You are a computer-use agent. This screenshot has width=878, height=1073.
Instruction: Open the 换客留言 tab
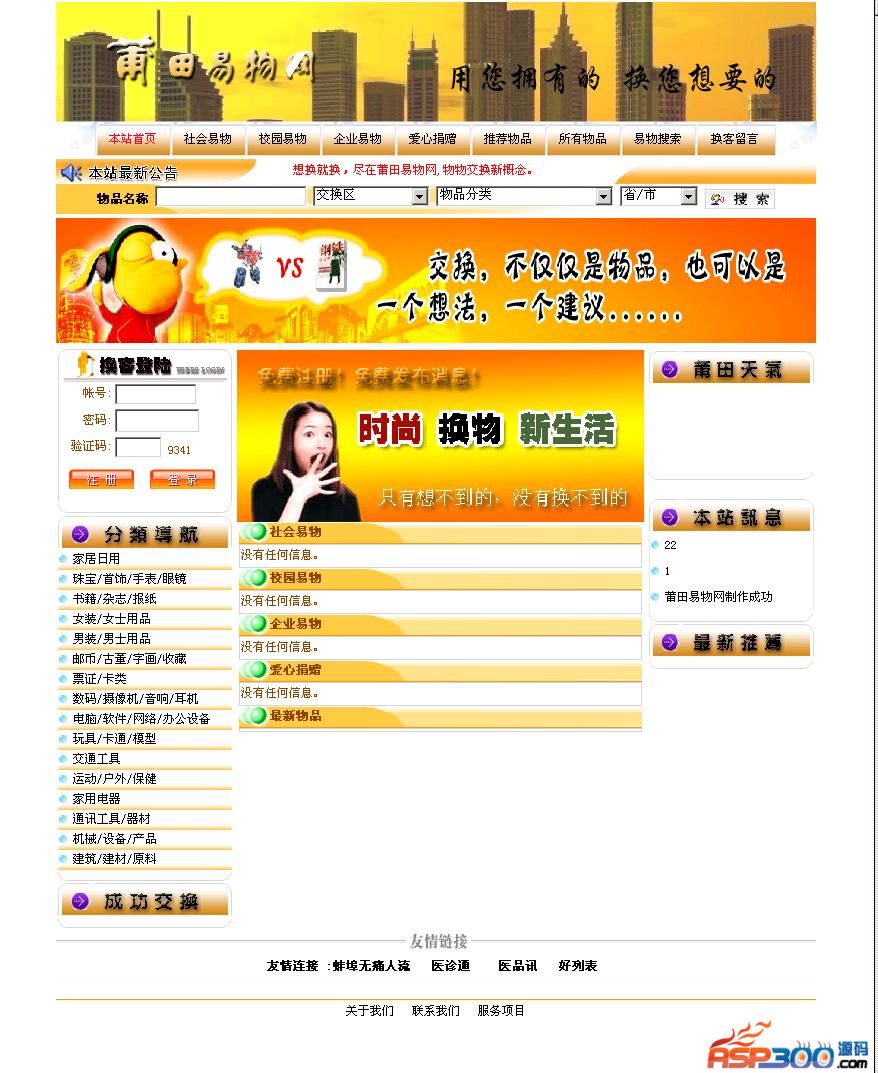(734, 139)
